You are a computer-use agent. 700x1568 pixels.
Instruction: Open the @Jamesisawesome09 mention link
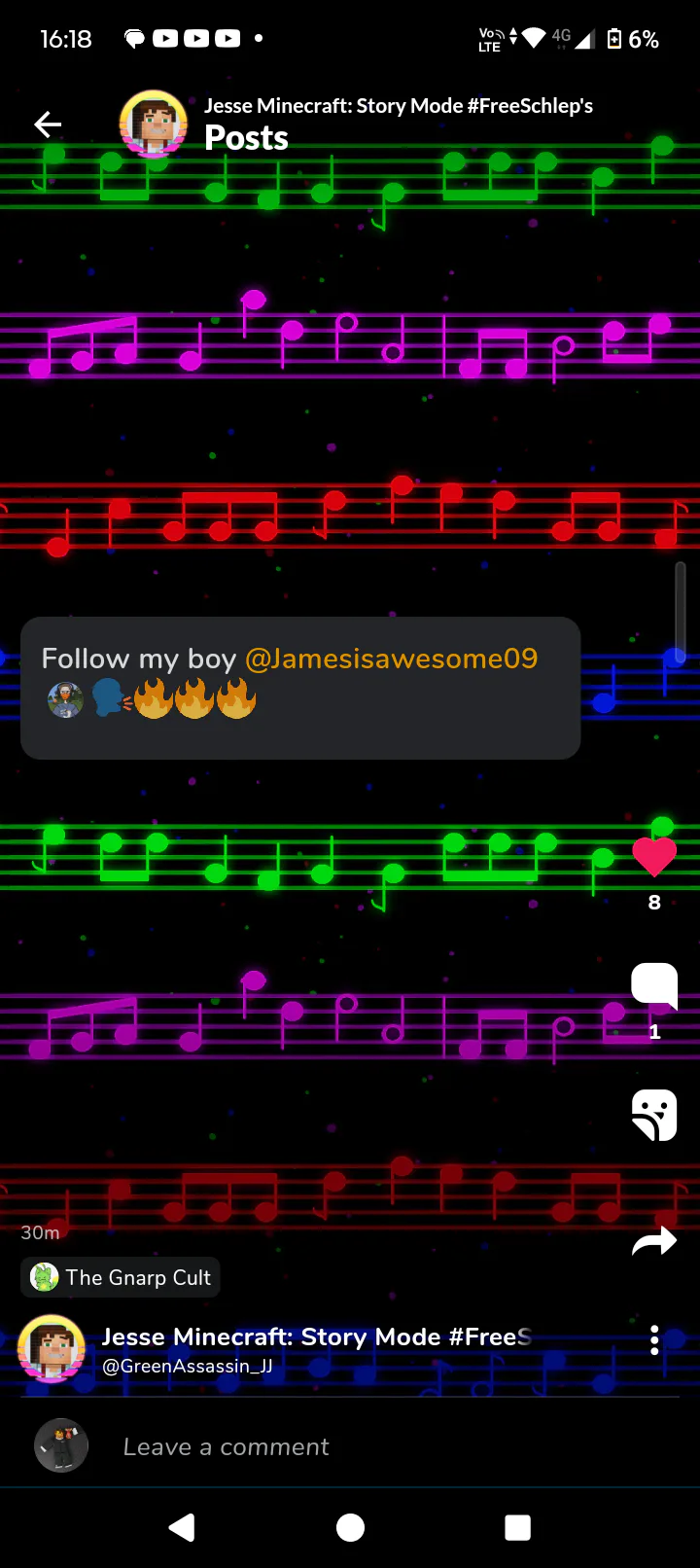pos(391,659)
